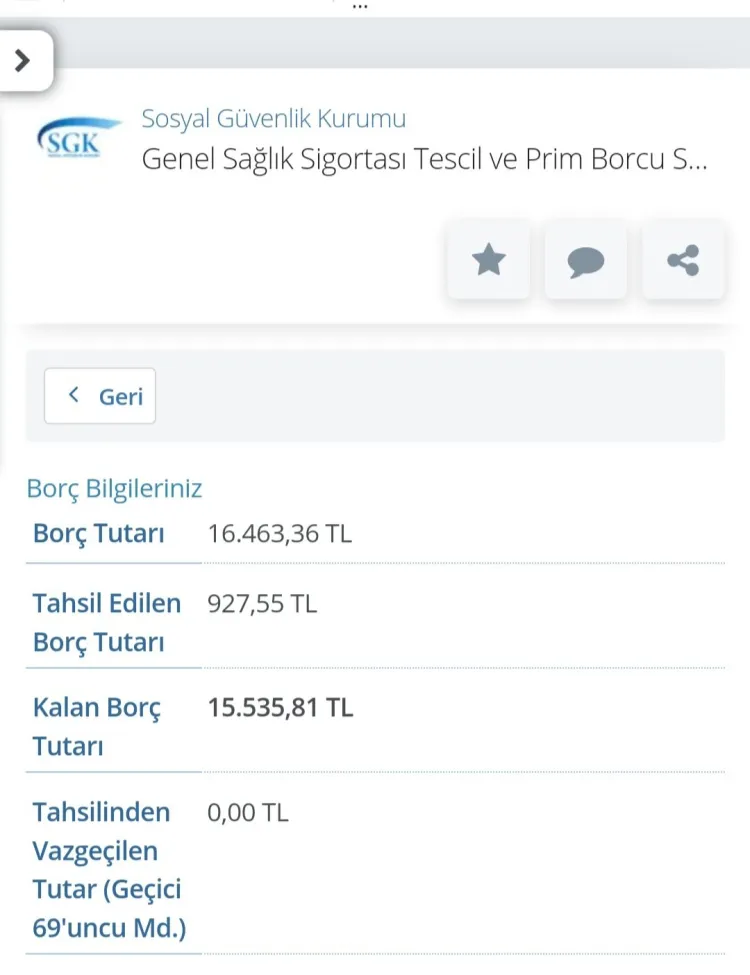The width and height of the screenshot is (750, 975).
Task: Add this service to favorites
Action: point(488,261)
